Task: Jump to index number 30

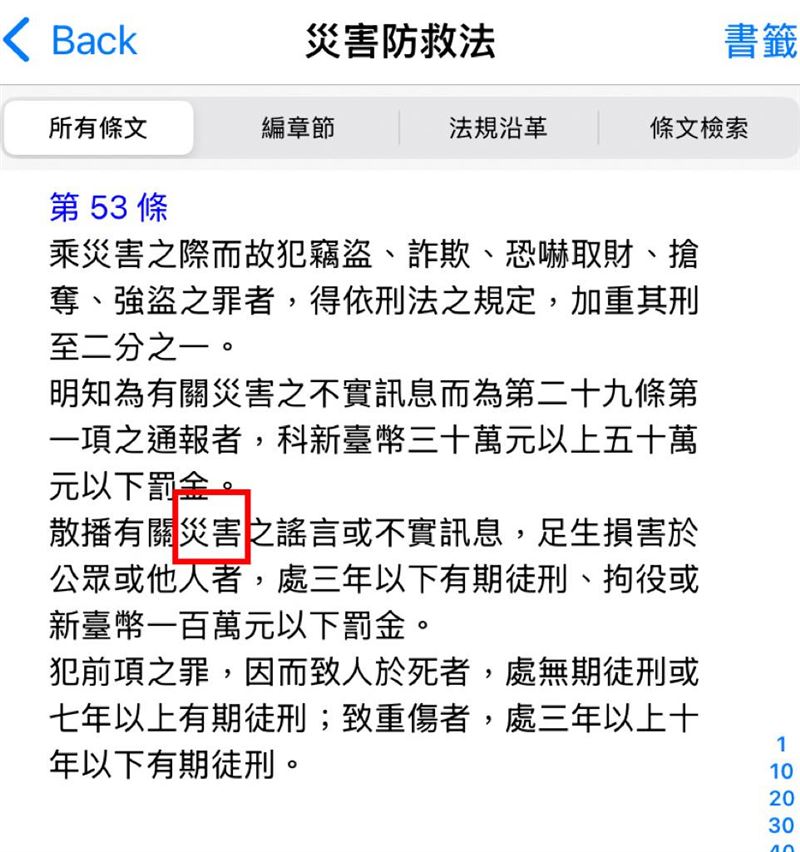Action: pos(781,826)
